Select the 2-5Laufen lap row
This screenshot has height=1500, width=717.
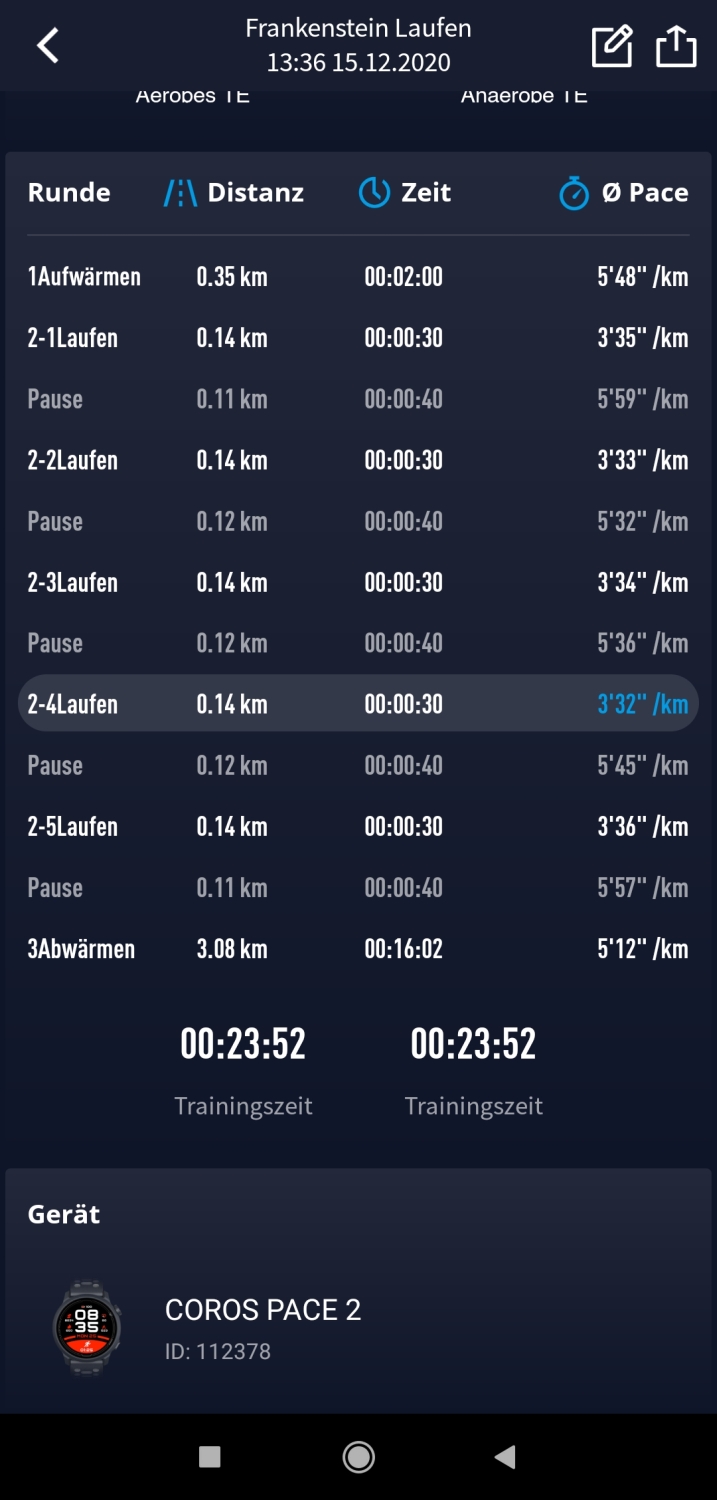click(358, 826)
